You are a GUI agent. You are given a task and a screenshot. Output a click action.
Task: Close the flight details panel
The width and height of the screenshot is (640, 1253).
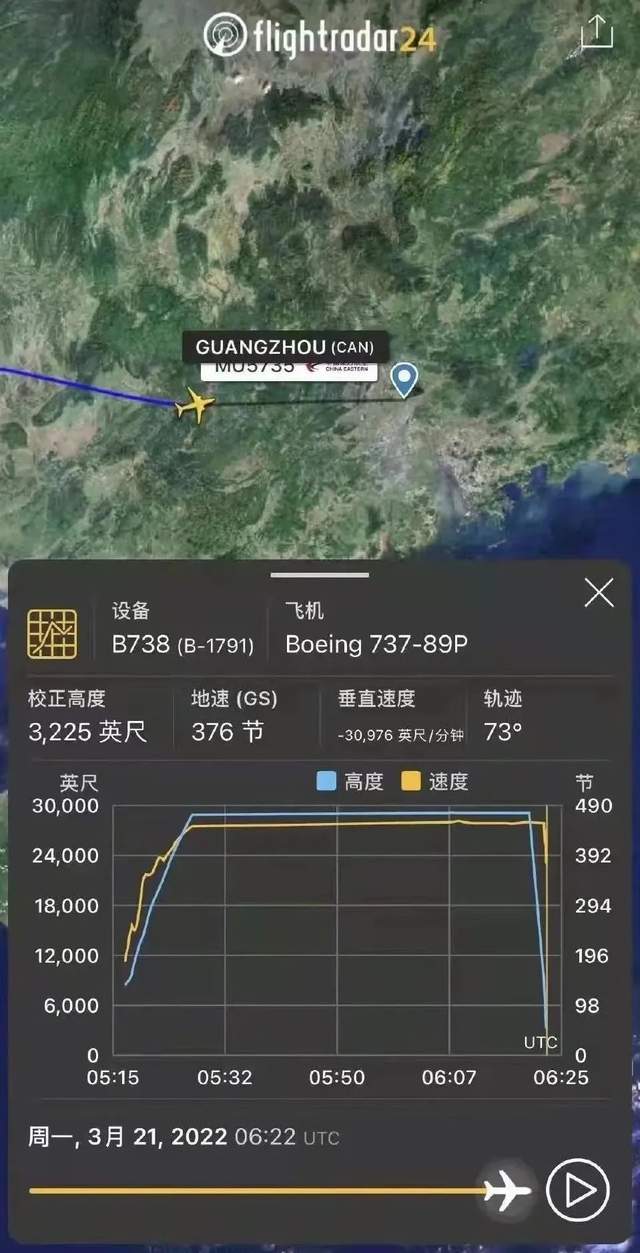[x=599, y=593]
